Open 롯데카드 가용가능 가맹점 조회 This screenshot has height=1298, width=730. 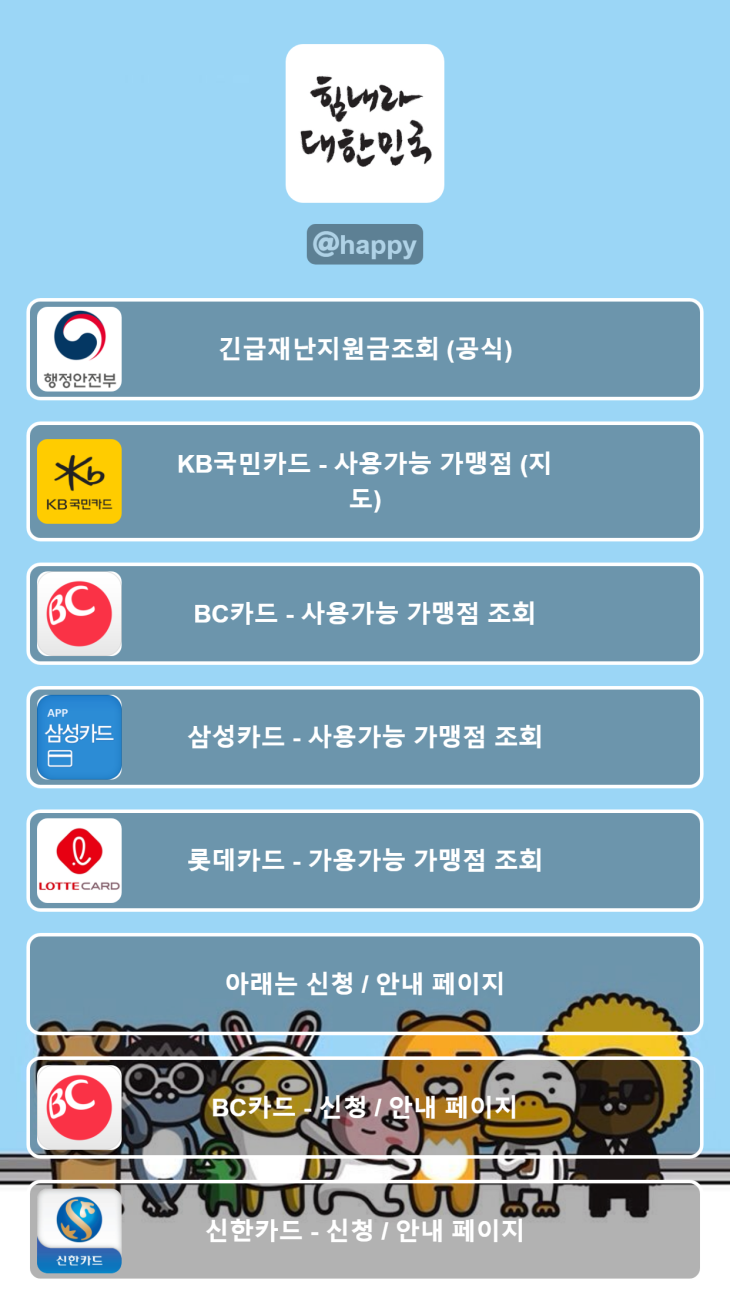365,860
